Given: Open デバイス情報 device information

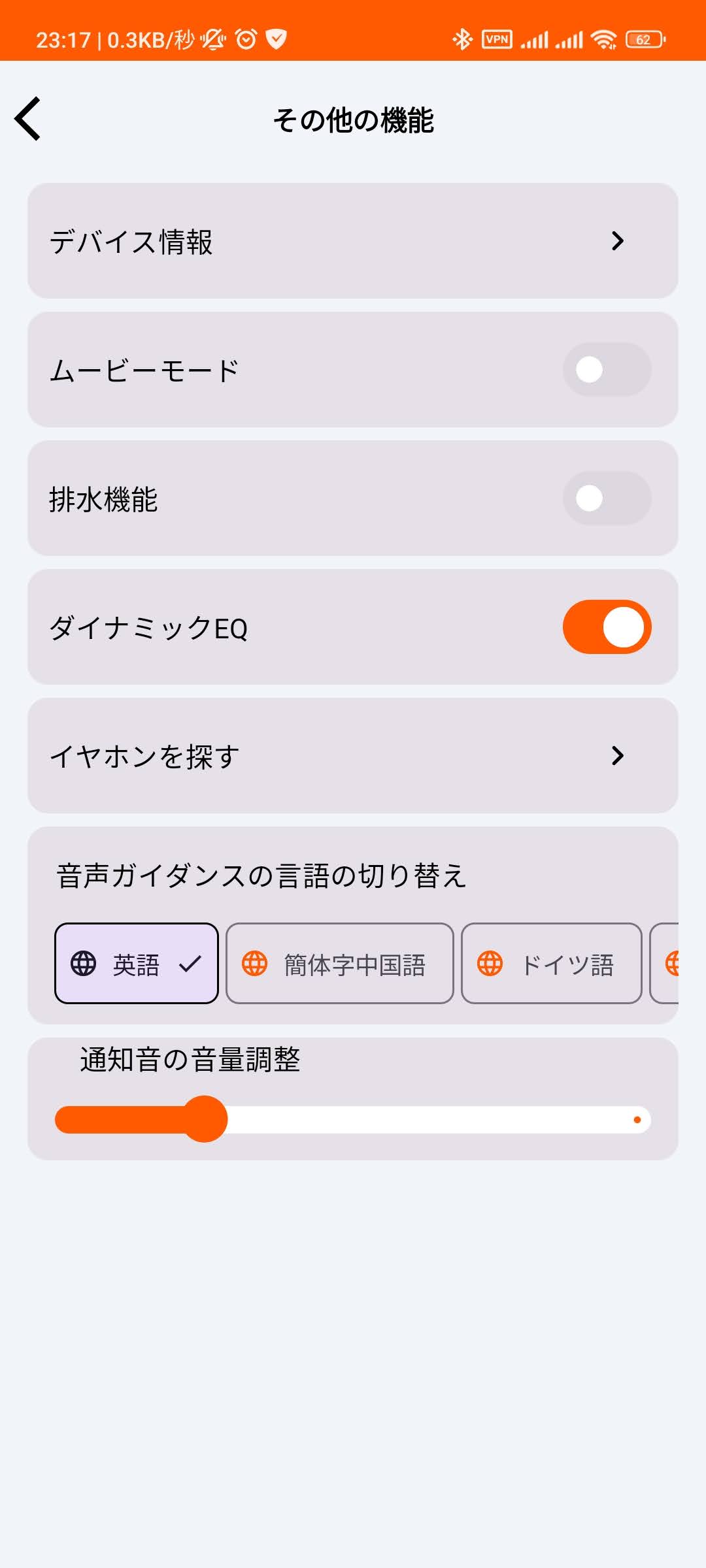Looking at the screenshot, I should click(352, 241).
